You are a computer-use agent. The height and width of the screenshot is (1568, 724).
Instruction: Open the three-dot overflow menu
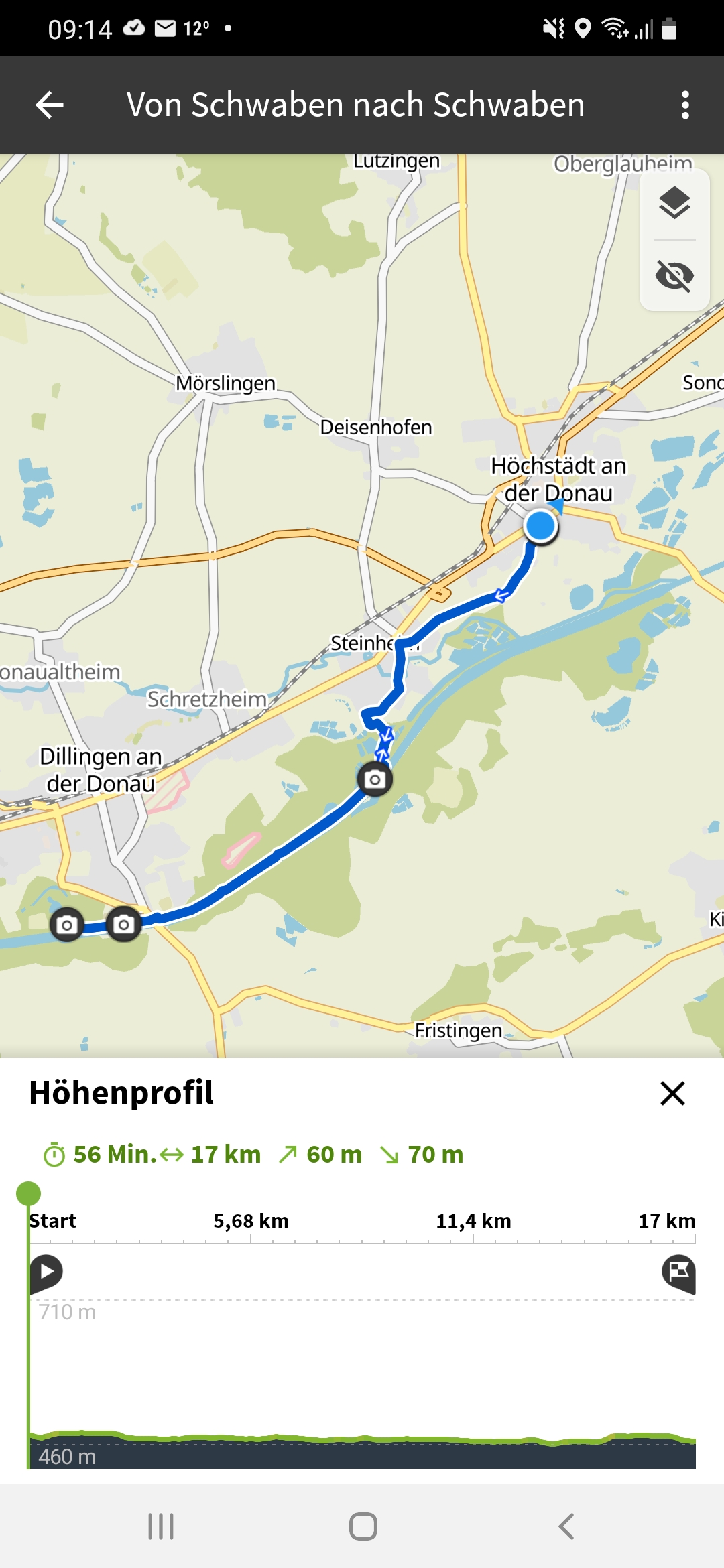[x=684, y=105]
